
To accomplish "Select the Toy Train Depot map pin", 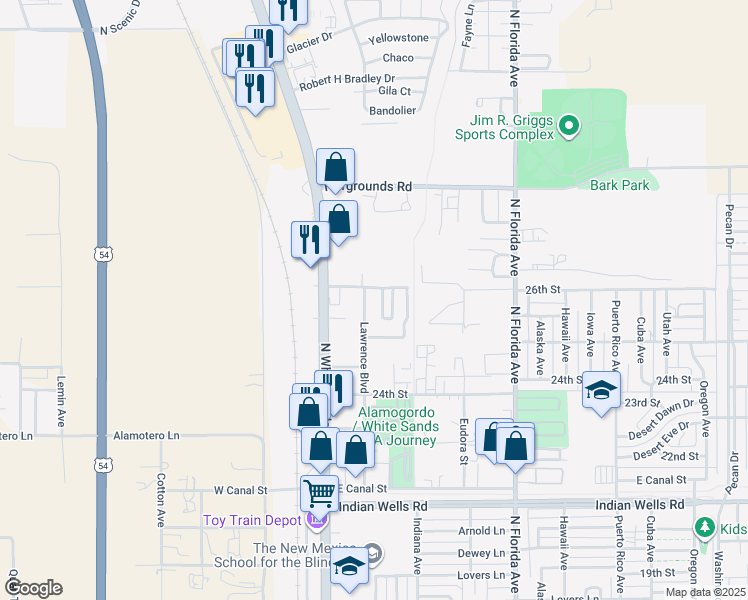I will (x=318, y=519).
